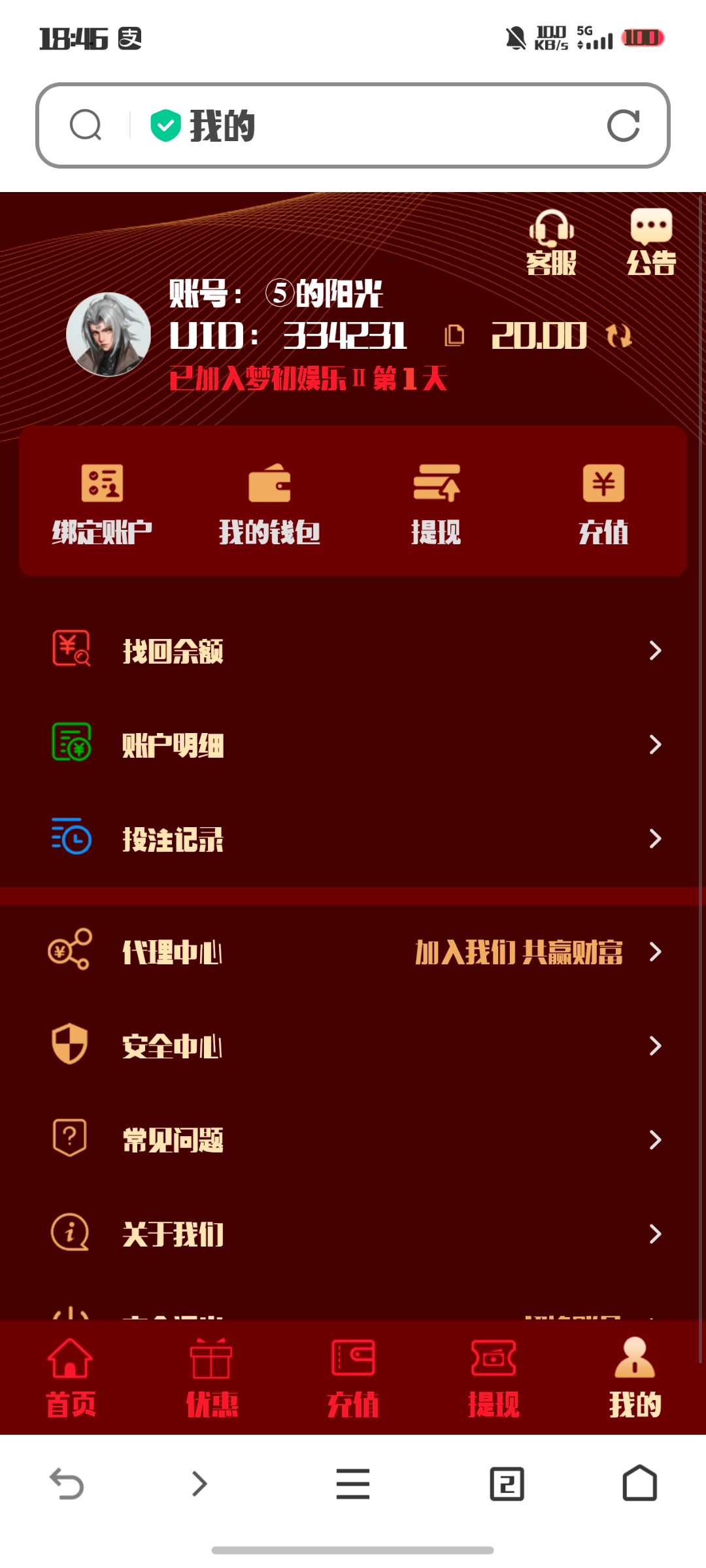Switch to the 优惠 promotions tab
The image size is (706, 1568).
[x=211, y=1377]
